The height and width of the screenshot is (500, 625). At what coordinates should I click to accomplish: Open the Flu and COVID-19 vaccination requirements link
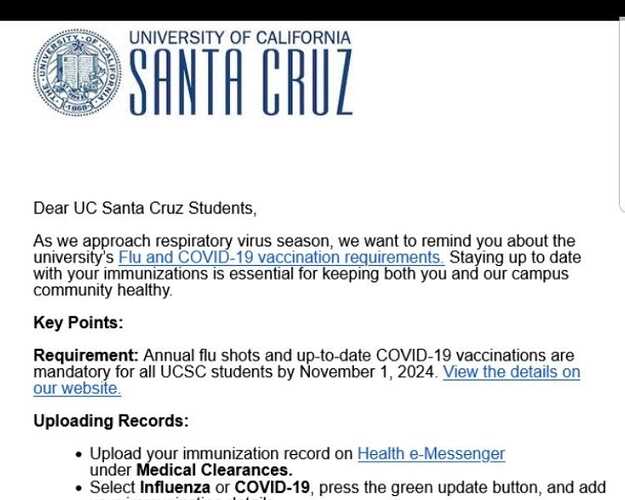click(x=281, y=258)
